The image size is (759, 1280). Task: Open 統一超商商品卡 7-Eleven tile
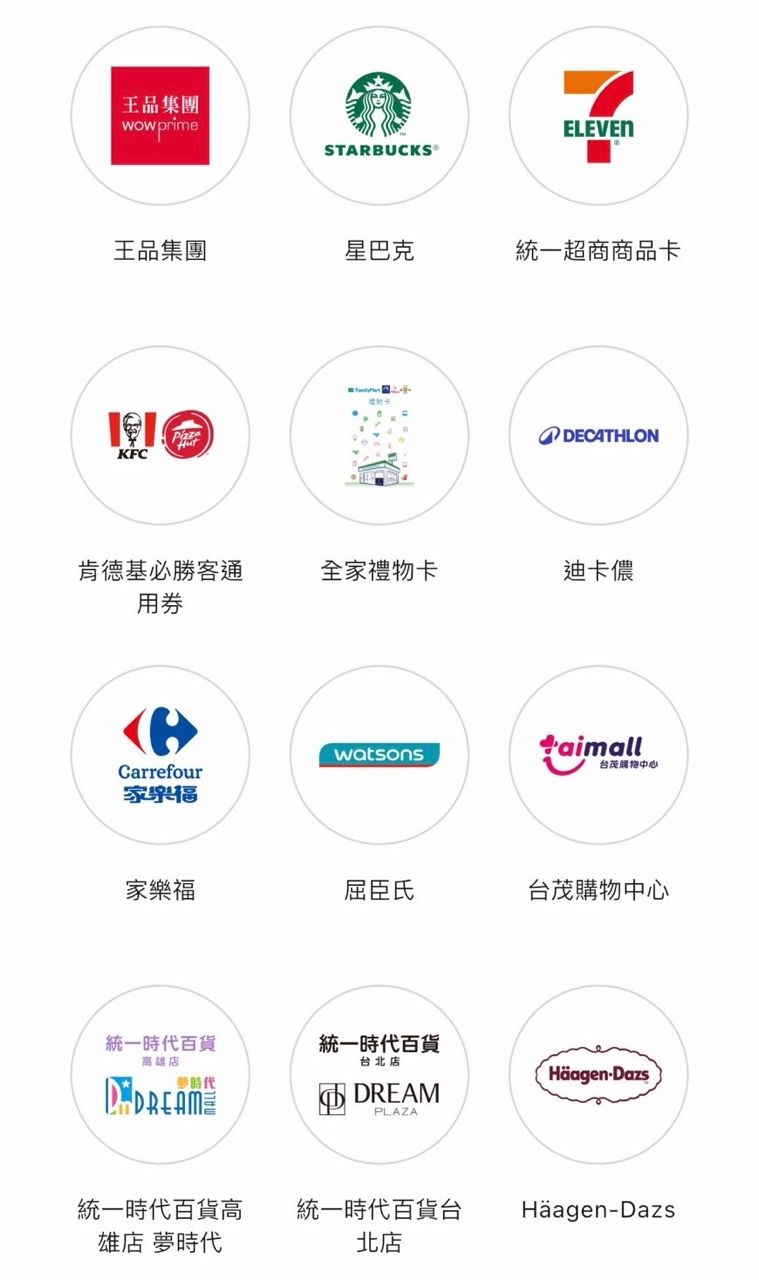(598, 116)
